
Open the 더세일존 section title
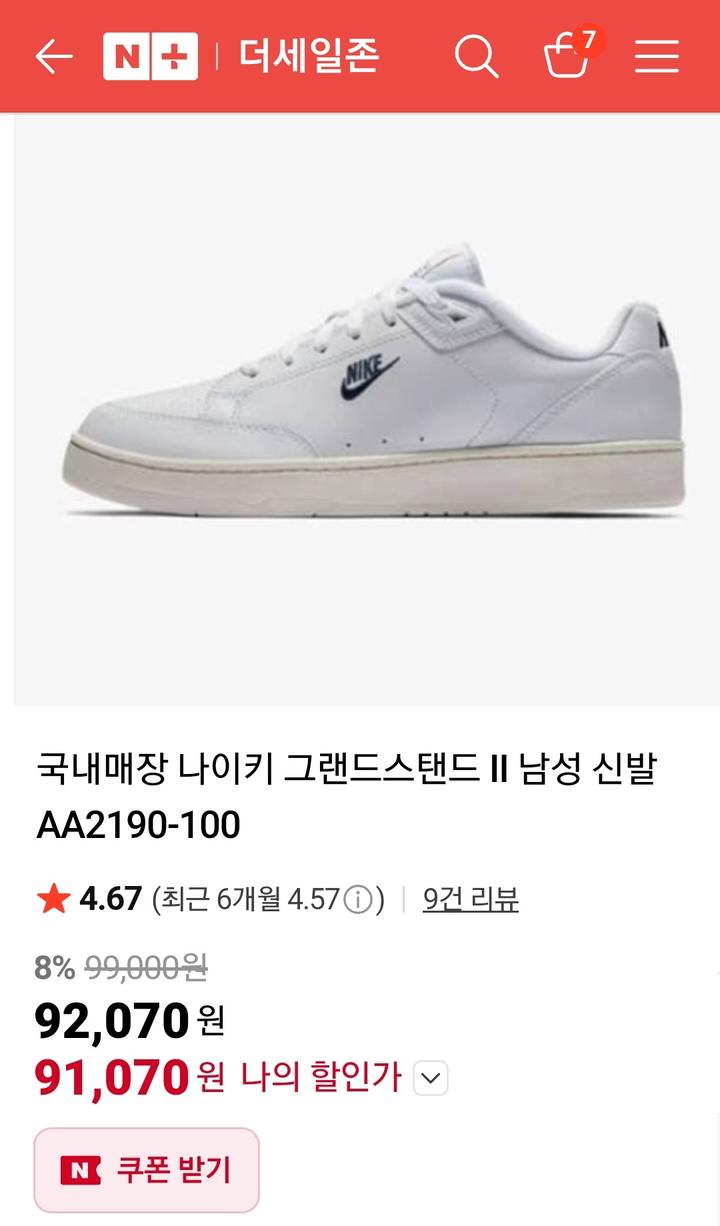[309, 56]
